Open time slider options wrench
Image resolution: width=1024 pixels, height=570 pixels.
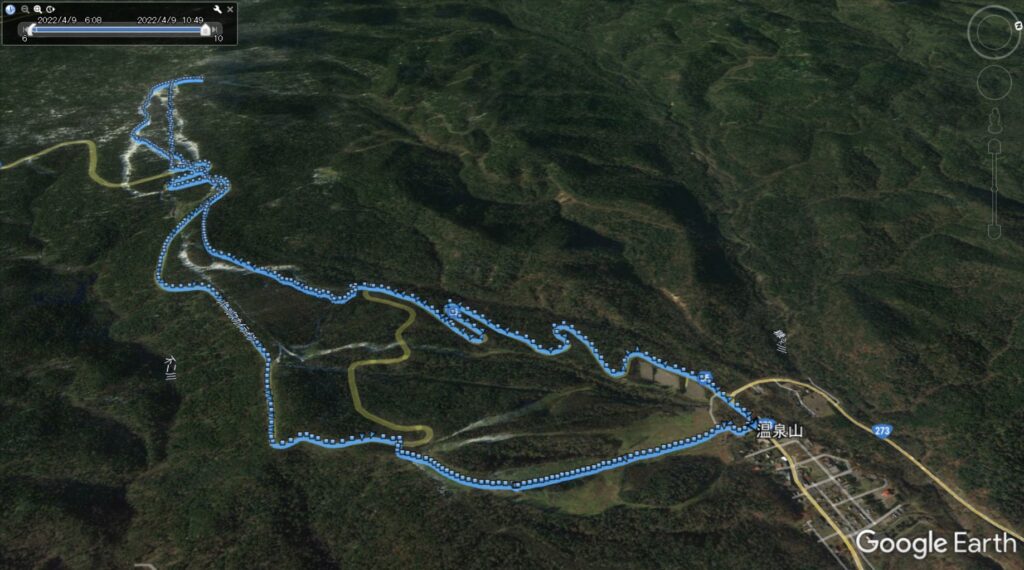click(217, 10)
